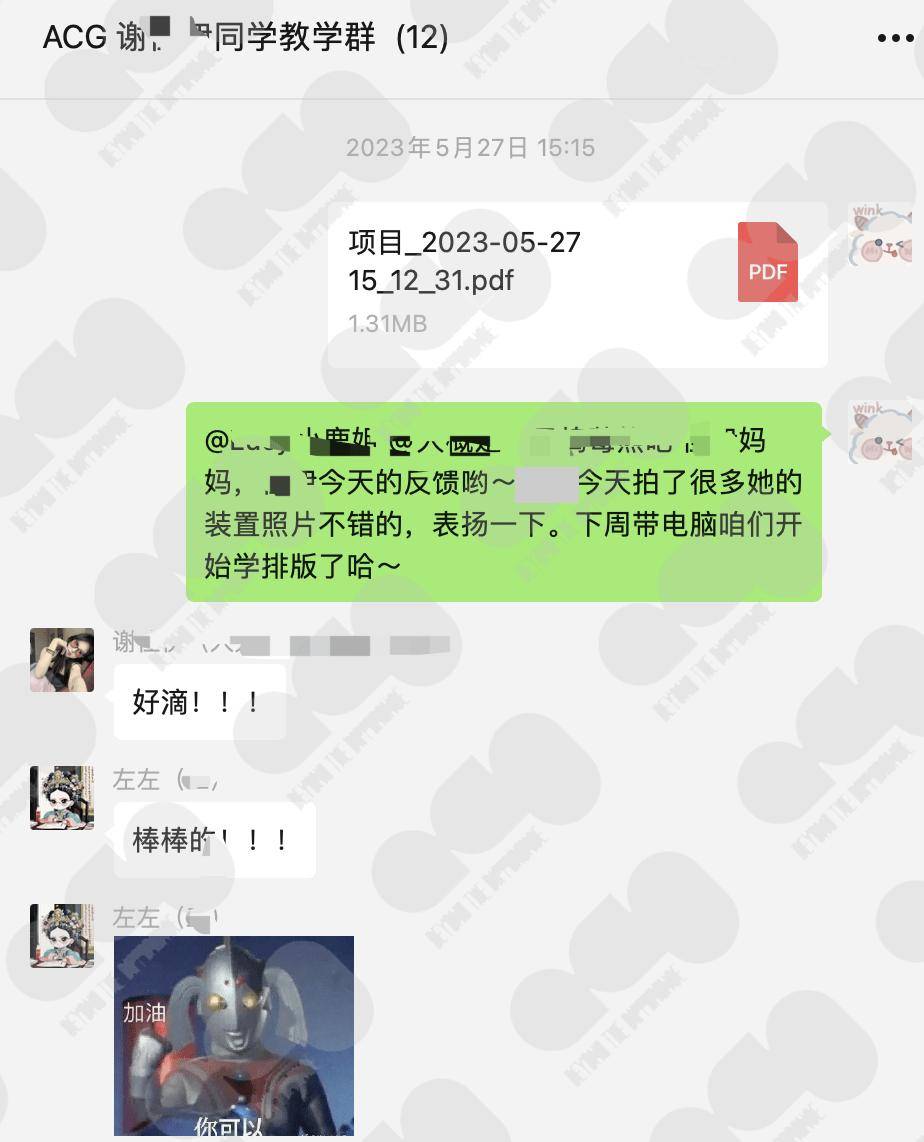
Task: Open the 项目_2023-05-27 15_12_31.pdf file
Action: (x=577, y=284)
